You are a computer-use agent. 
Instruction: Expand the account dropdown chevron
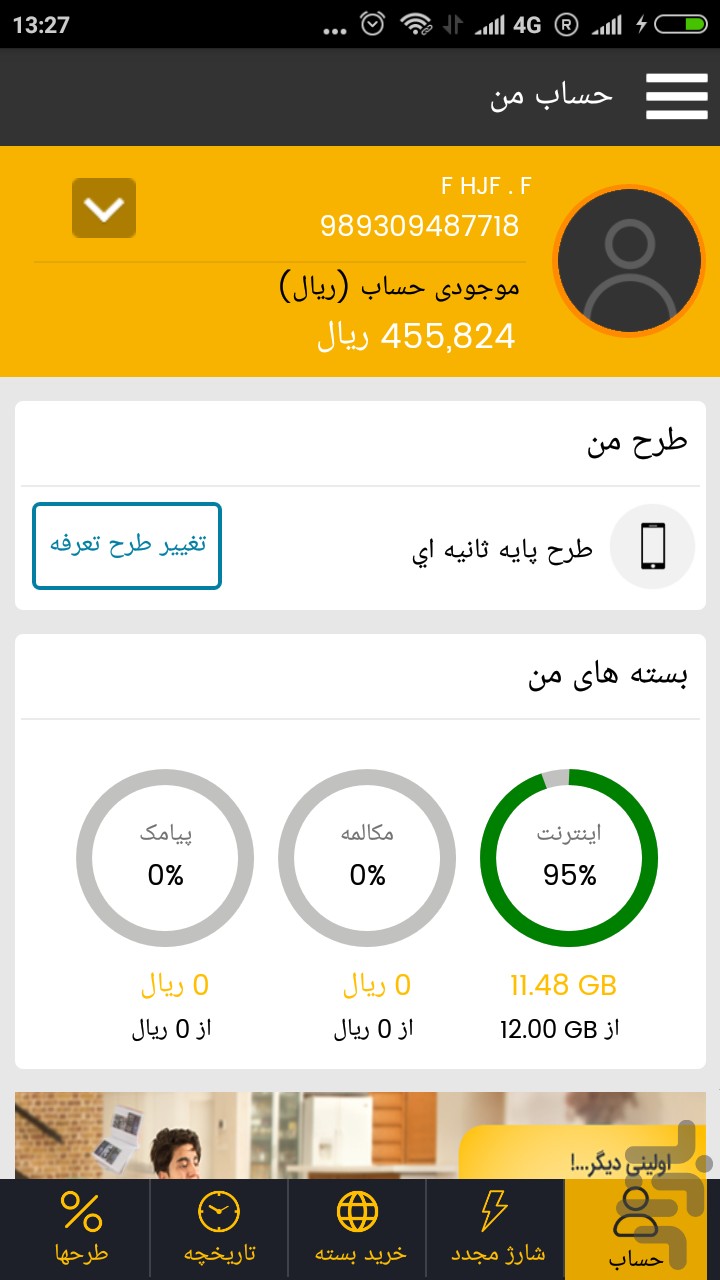104,208
